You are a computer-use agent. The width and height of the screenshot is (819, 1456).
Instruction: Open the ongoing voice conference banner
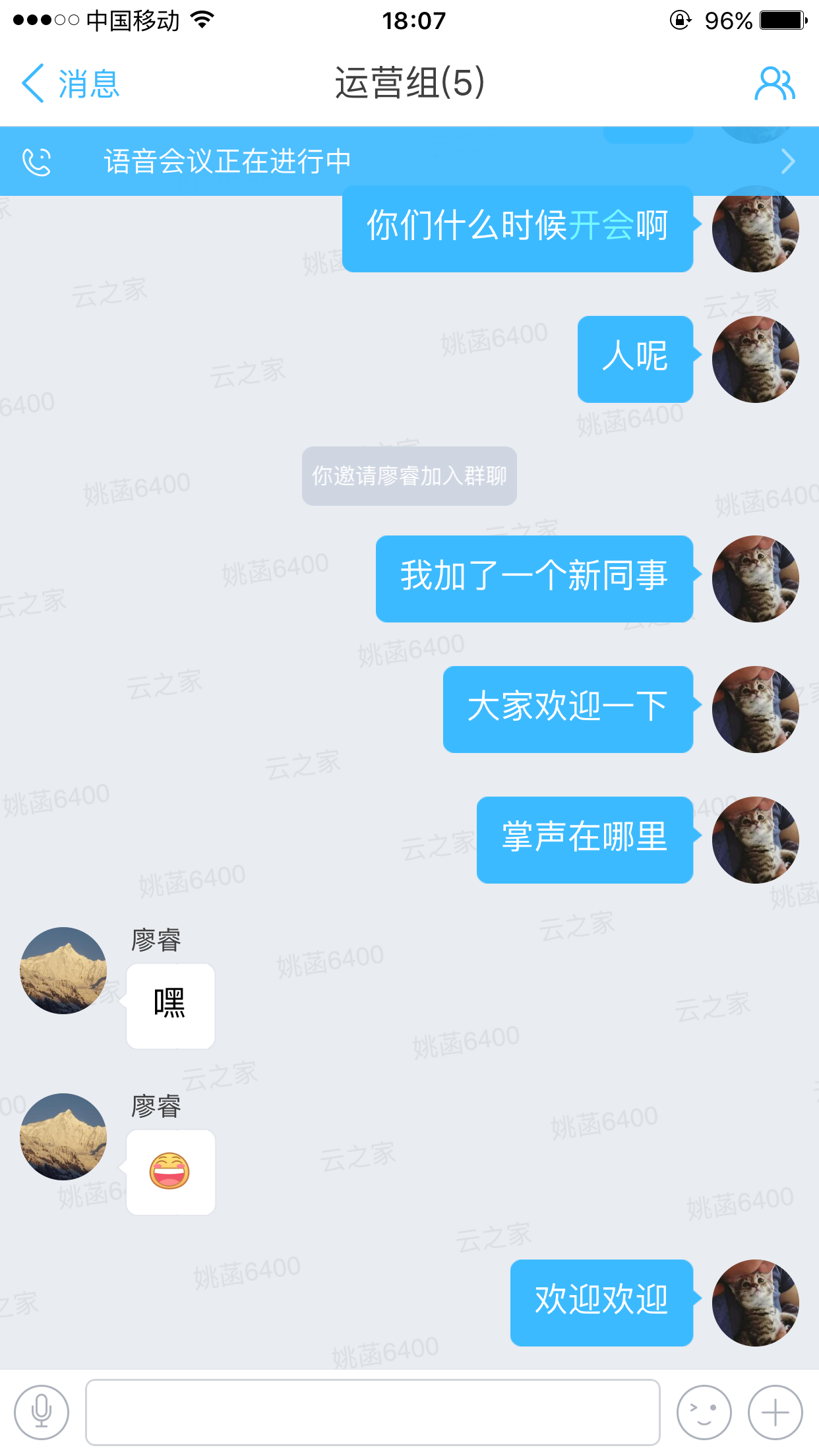click(409, 162)
